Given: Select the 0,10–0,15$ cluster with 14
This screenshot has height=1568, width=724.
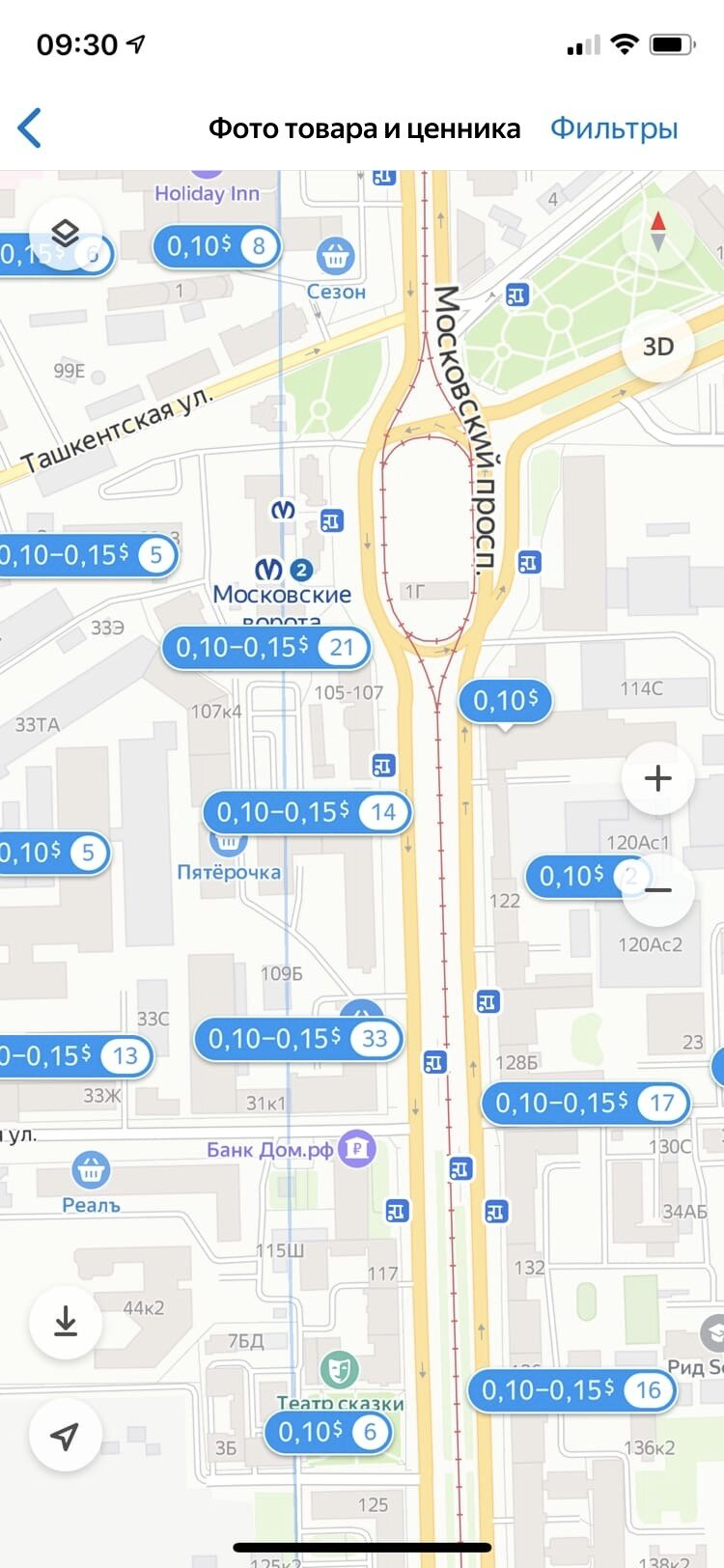Looking at the screenshot, I should pyautogui.click(x=307, y=813).
